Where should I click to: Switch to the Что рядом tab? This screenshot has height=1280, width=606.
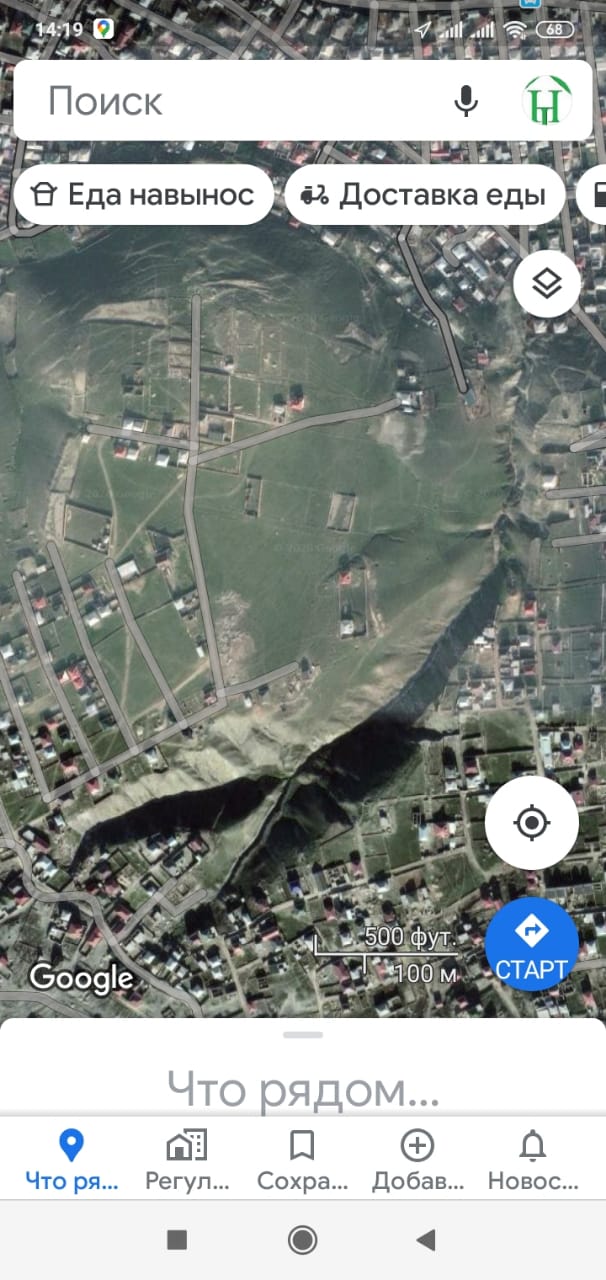point(71,1160)
